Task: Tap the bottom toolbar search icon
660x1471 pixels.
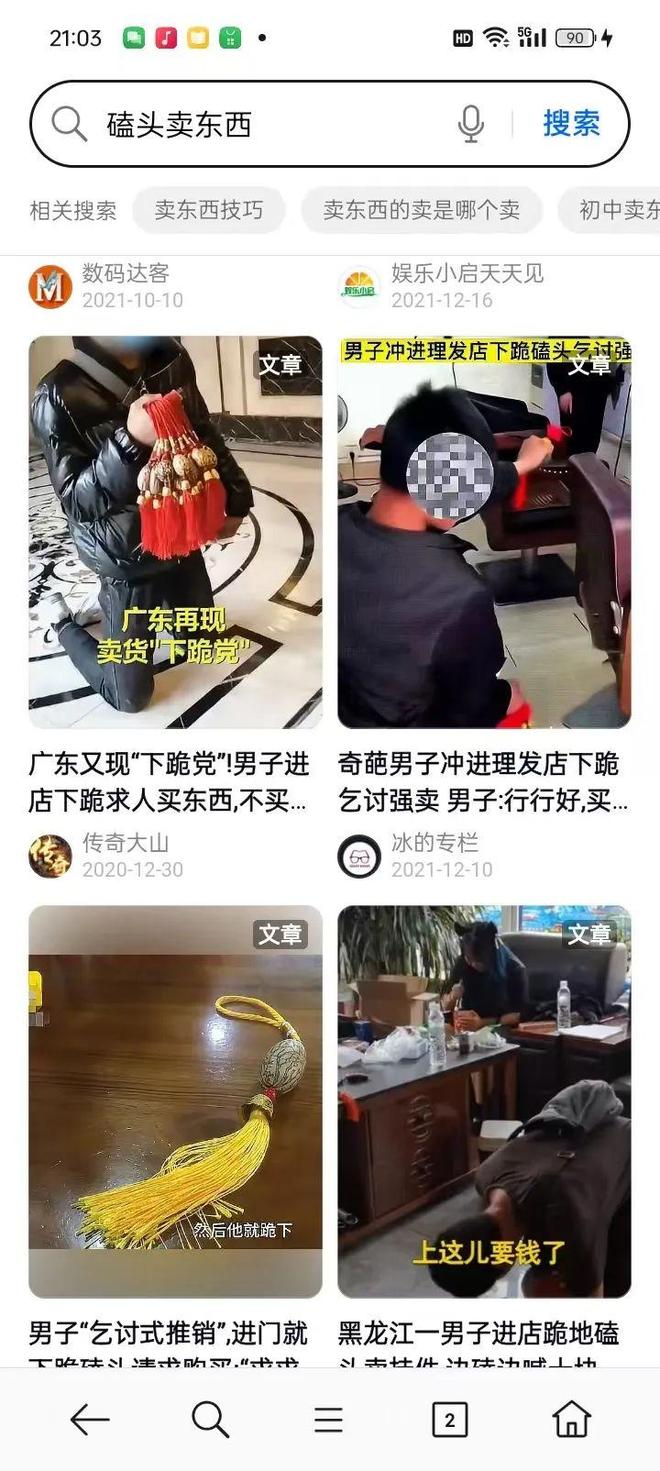Action: 210,1419
